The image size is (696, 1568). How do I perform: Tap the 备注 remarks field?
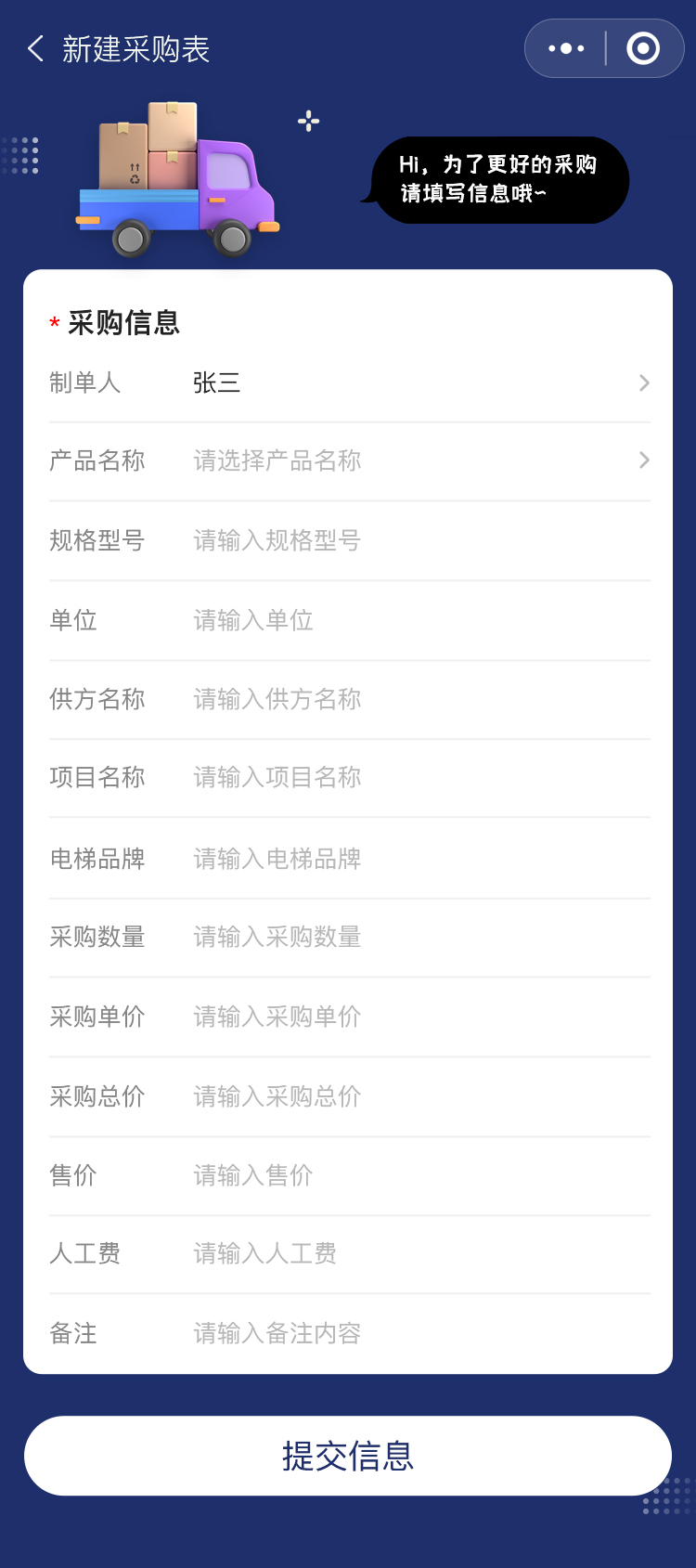pos(418,1333)
